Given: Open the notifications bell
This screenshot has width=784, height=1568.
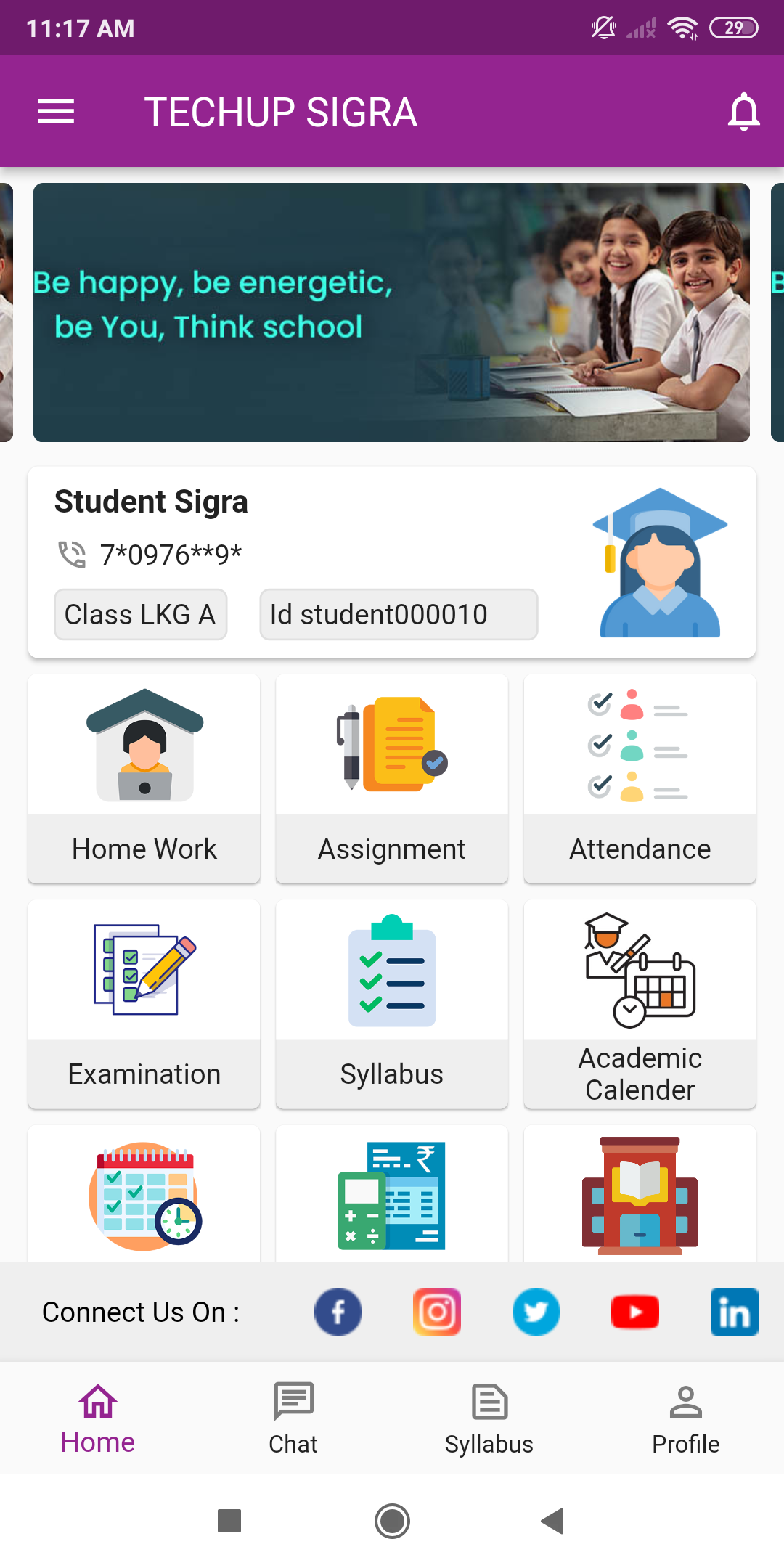Looking at the screenshot, I should coord(743,112).
